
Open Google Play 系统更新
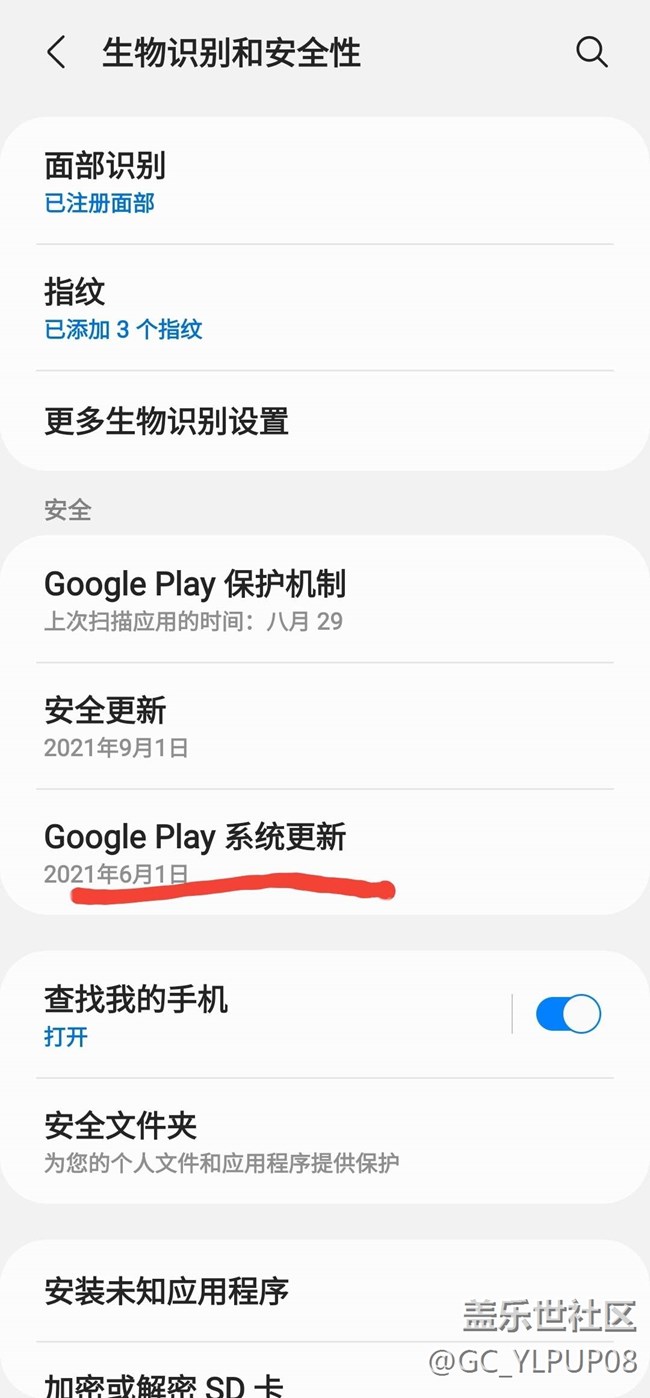[x=325, y=852]
